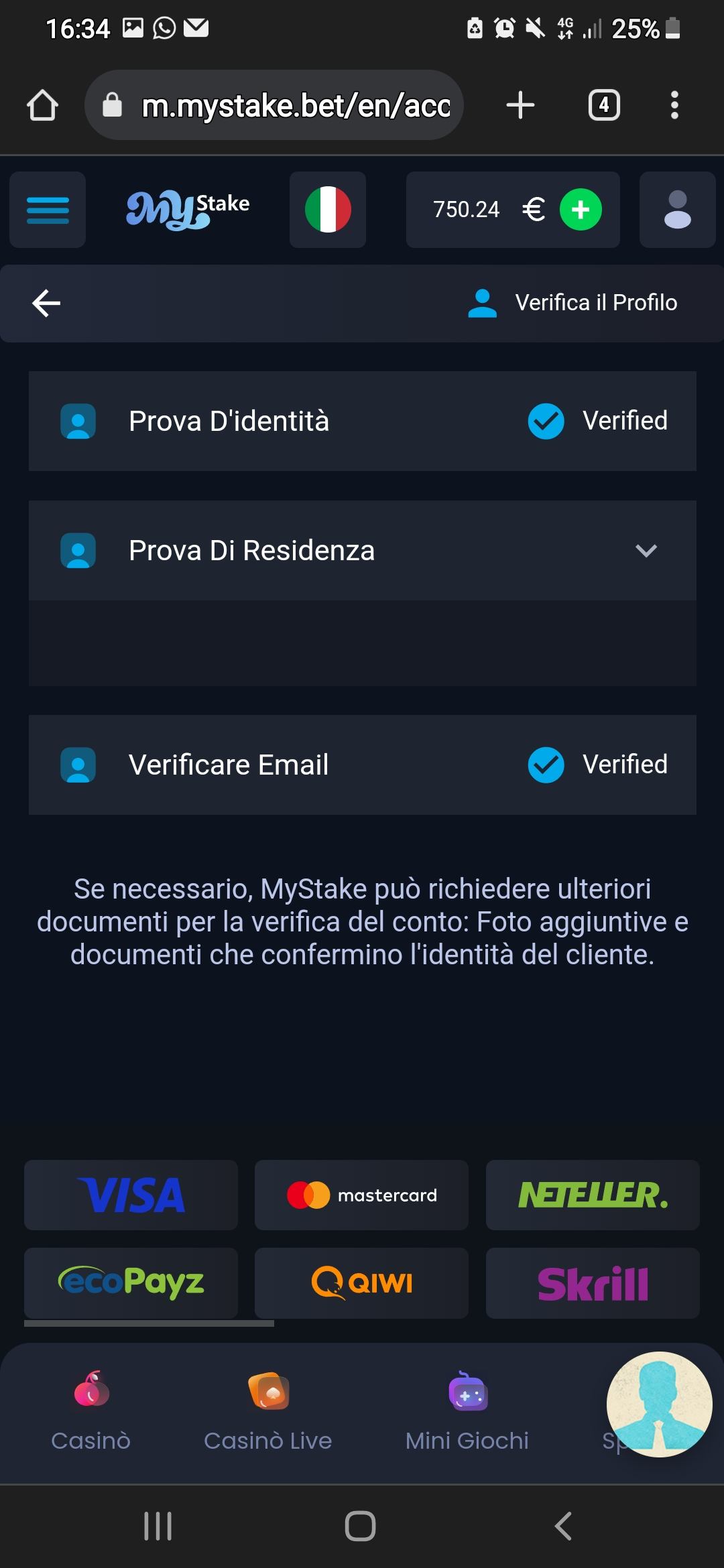
Task: Open the Verificare Email row
Action: 362,765
